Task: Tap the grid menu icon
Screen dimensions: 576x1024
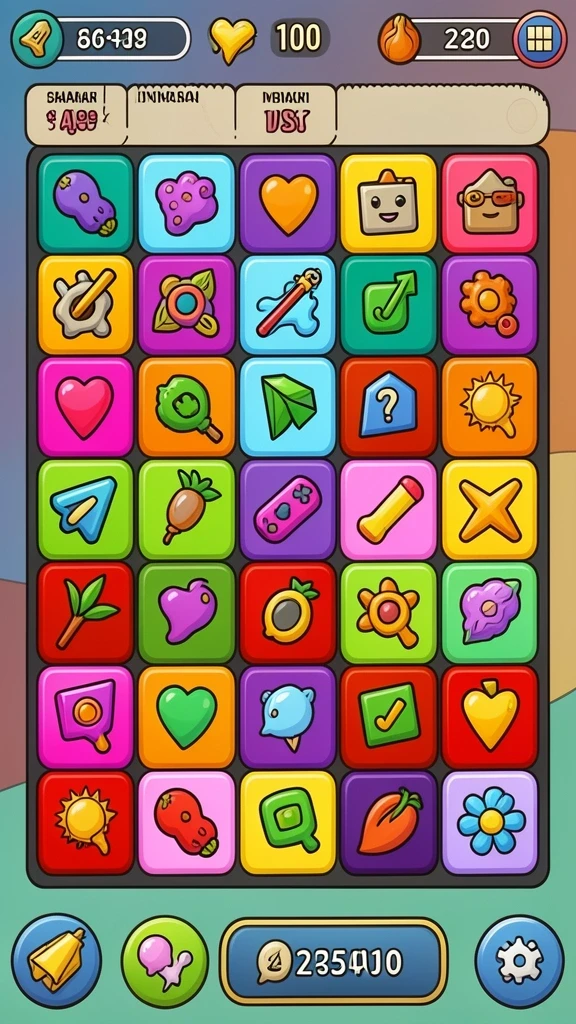Action: pyautogui.click(x=539, y=39)
